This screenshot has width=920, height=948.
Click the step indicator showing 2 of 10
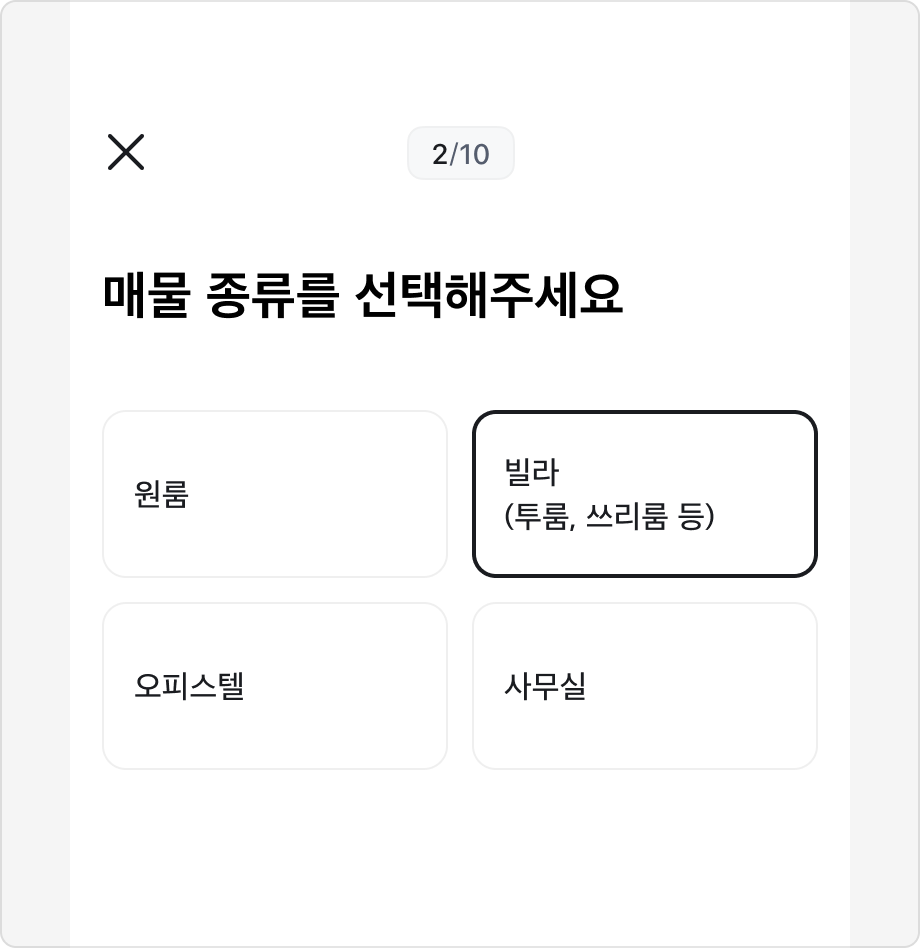tap(460, 153)
